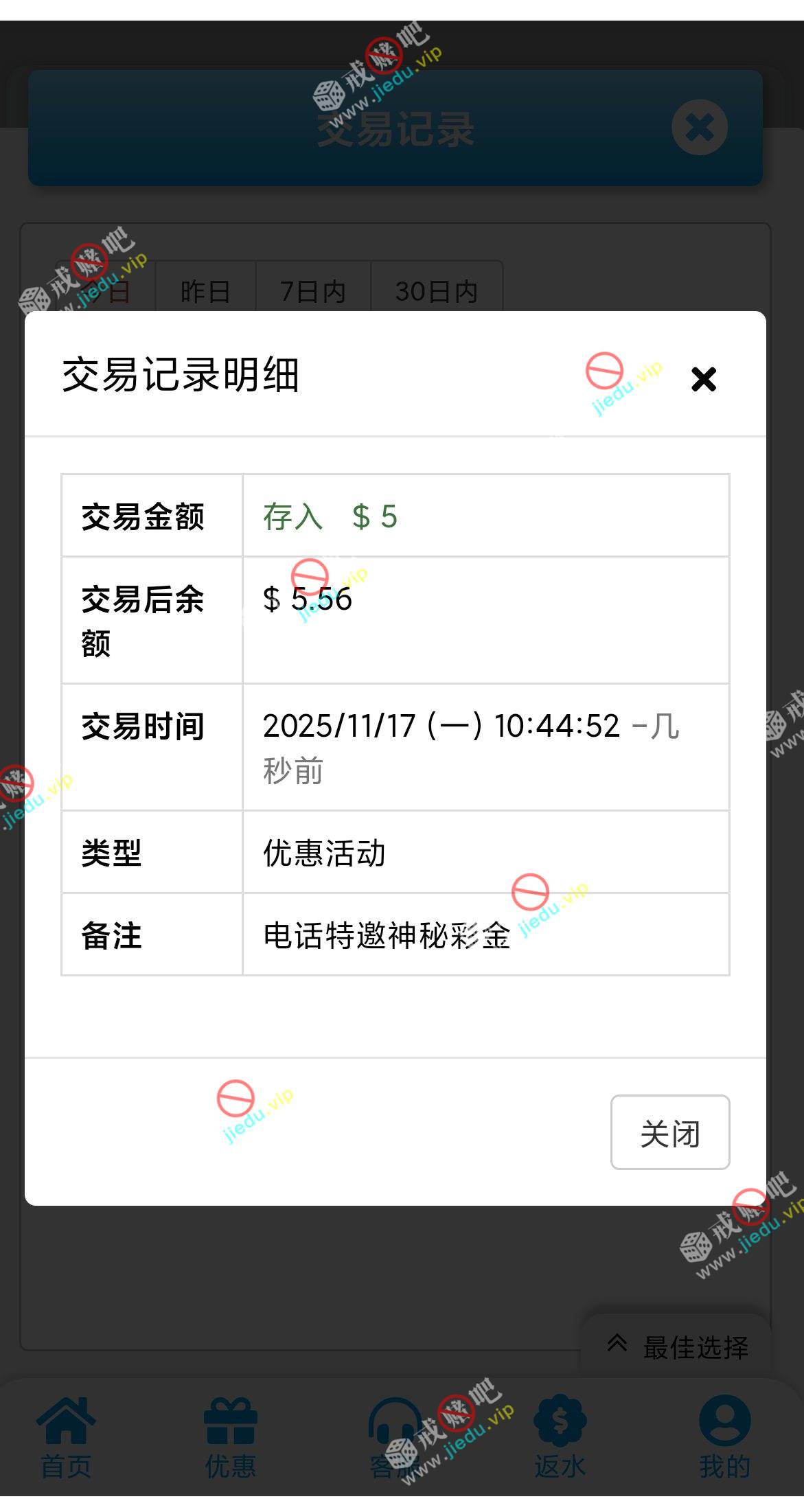Image resolution: width=804 pixels, height=1512 pixels.
Task: Close the 交易记录明细 dialog with the X
Action: point(703,379)
